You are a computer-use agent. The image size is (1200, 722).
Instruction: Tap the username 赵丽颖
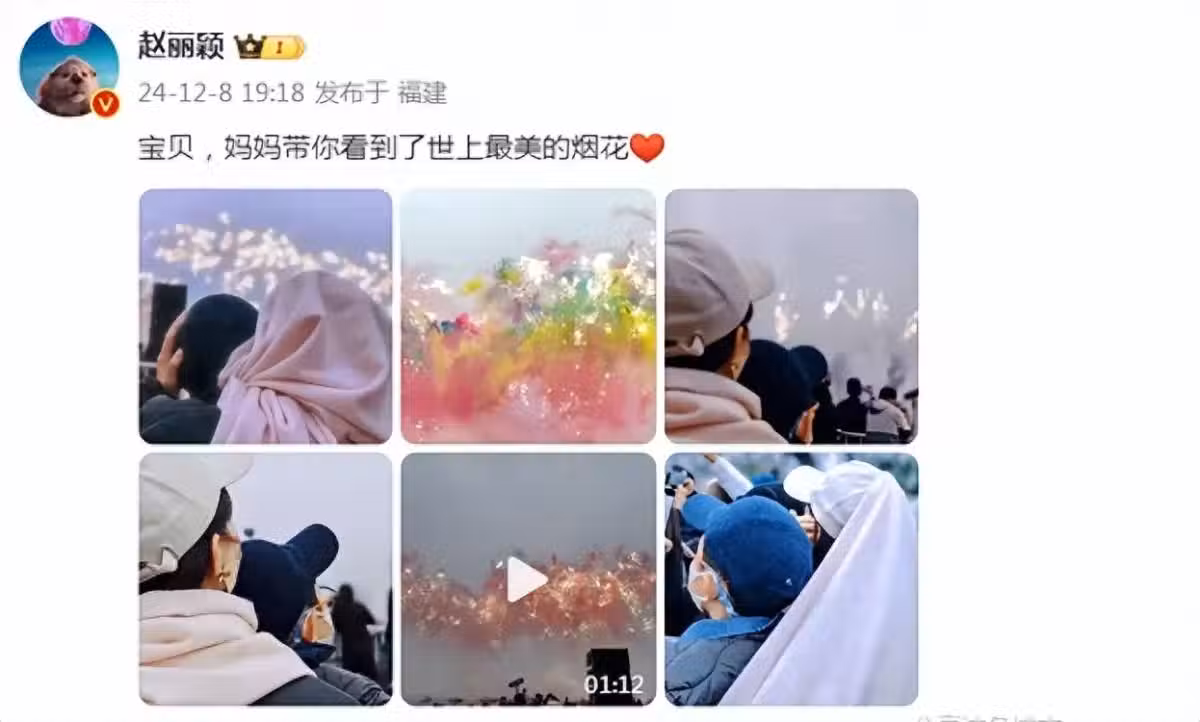[x=179, y=46]
